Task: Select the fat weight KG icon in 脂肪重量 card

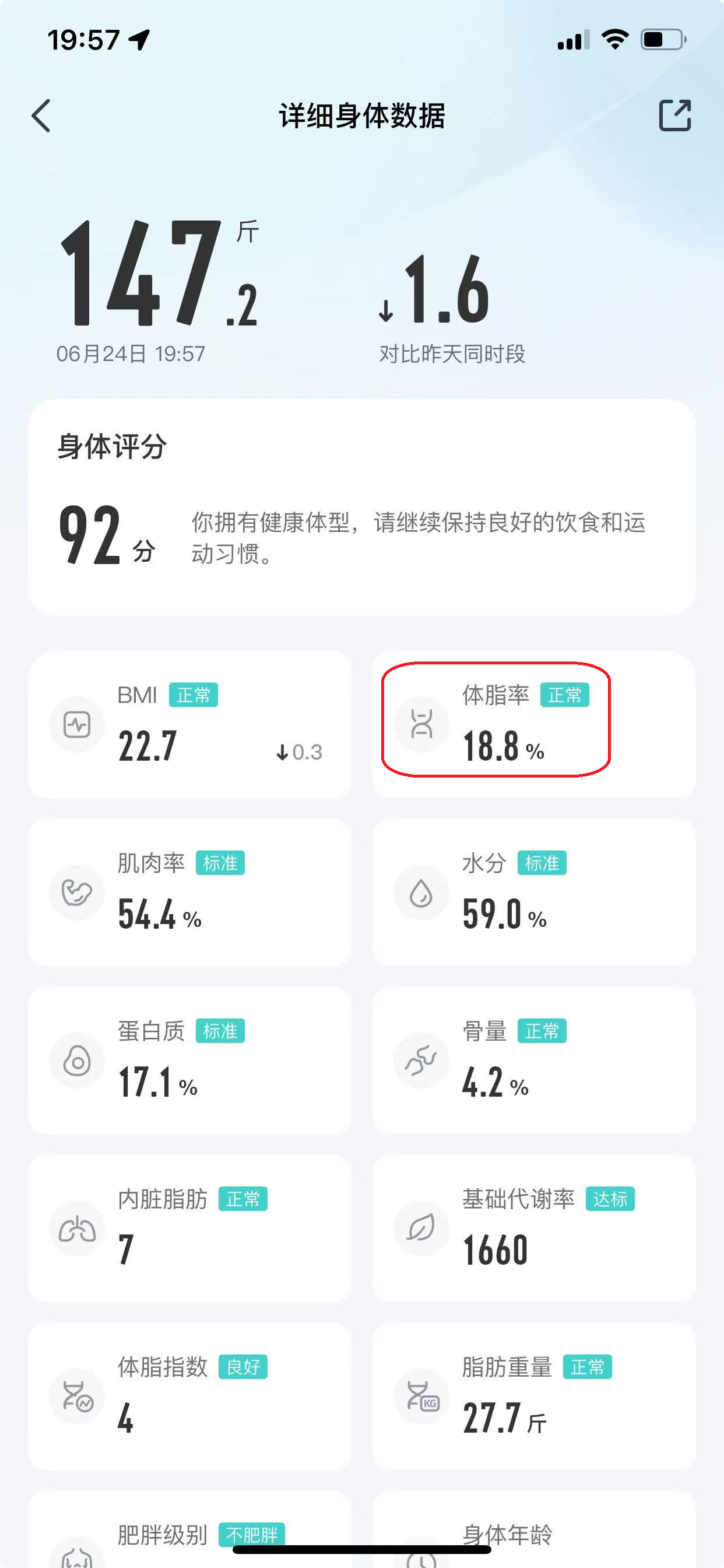Action: [x=422, y=1397]
